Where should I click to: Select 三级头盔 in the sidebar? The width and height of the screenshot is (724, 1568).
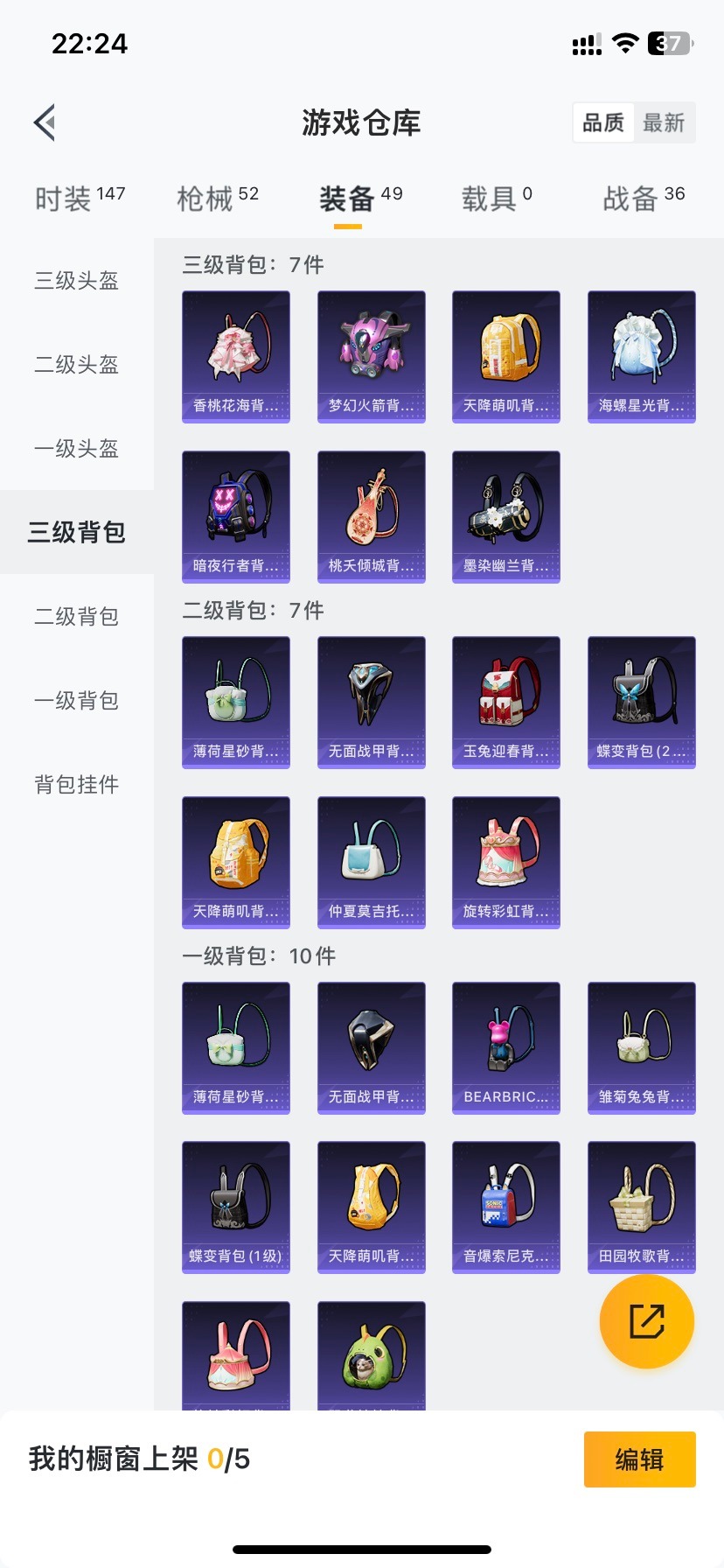[76, 281]
